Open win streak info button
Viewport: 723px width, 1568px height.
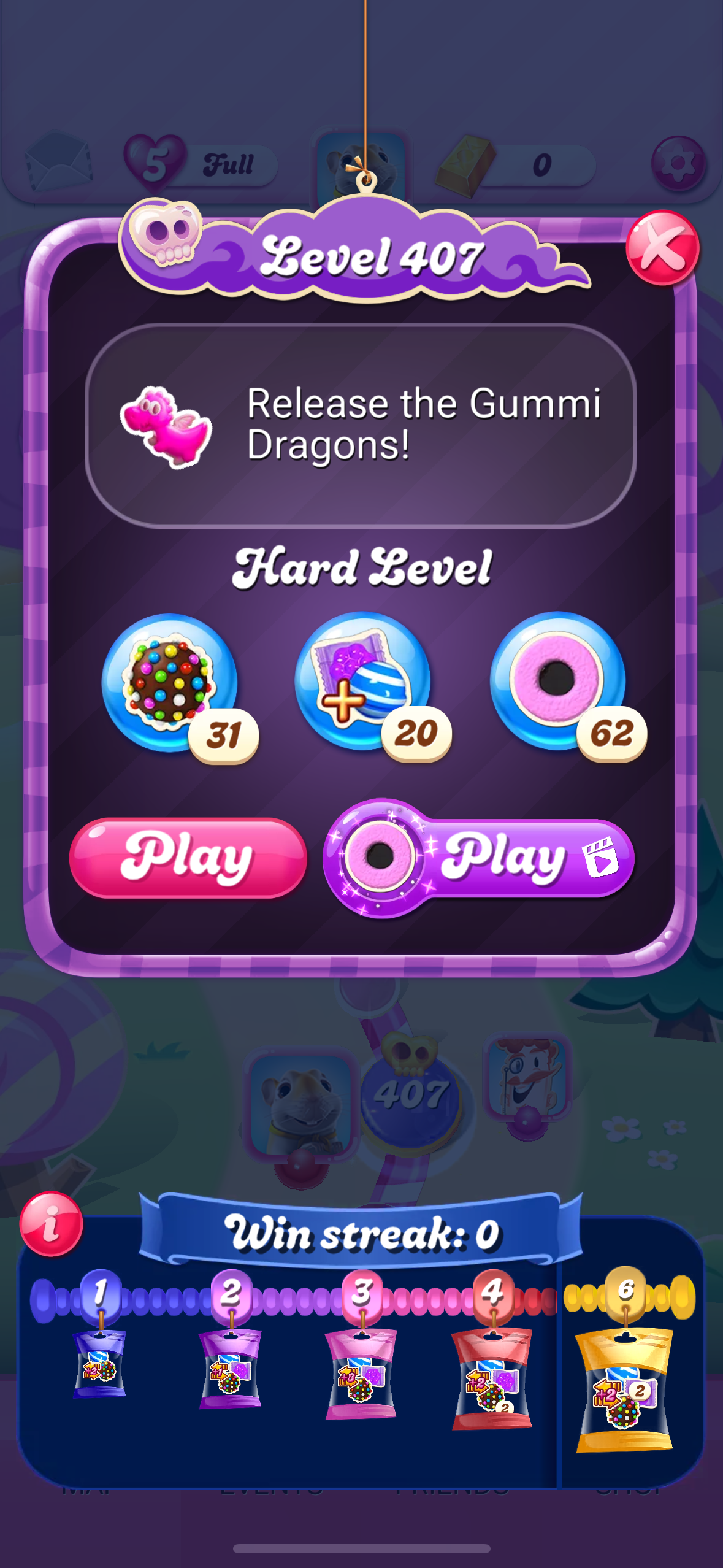click(x=52, y=1224)
